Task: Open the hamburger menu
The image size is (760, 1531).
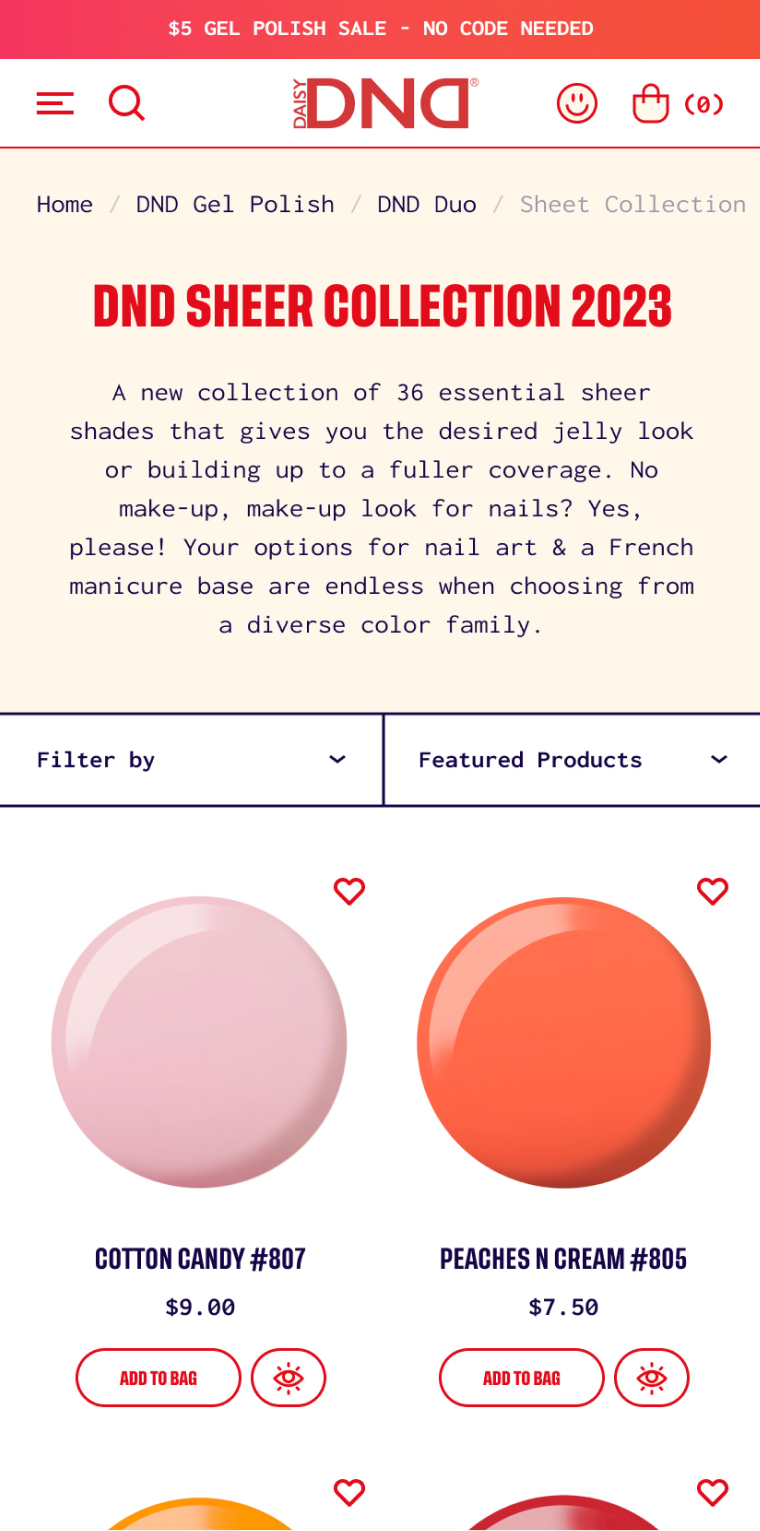Action: (55, 103)
